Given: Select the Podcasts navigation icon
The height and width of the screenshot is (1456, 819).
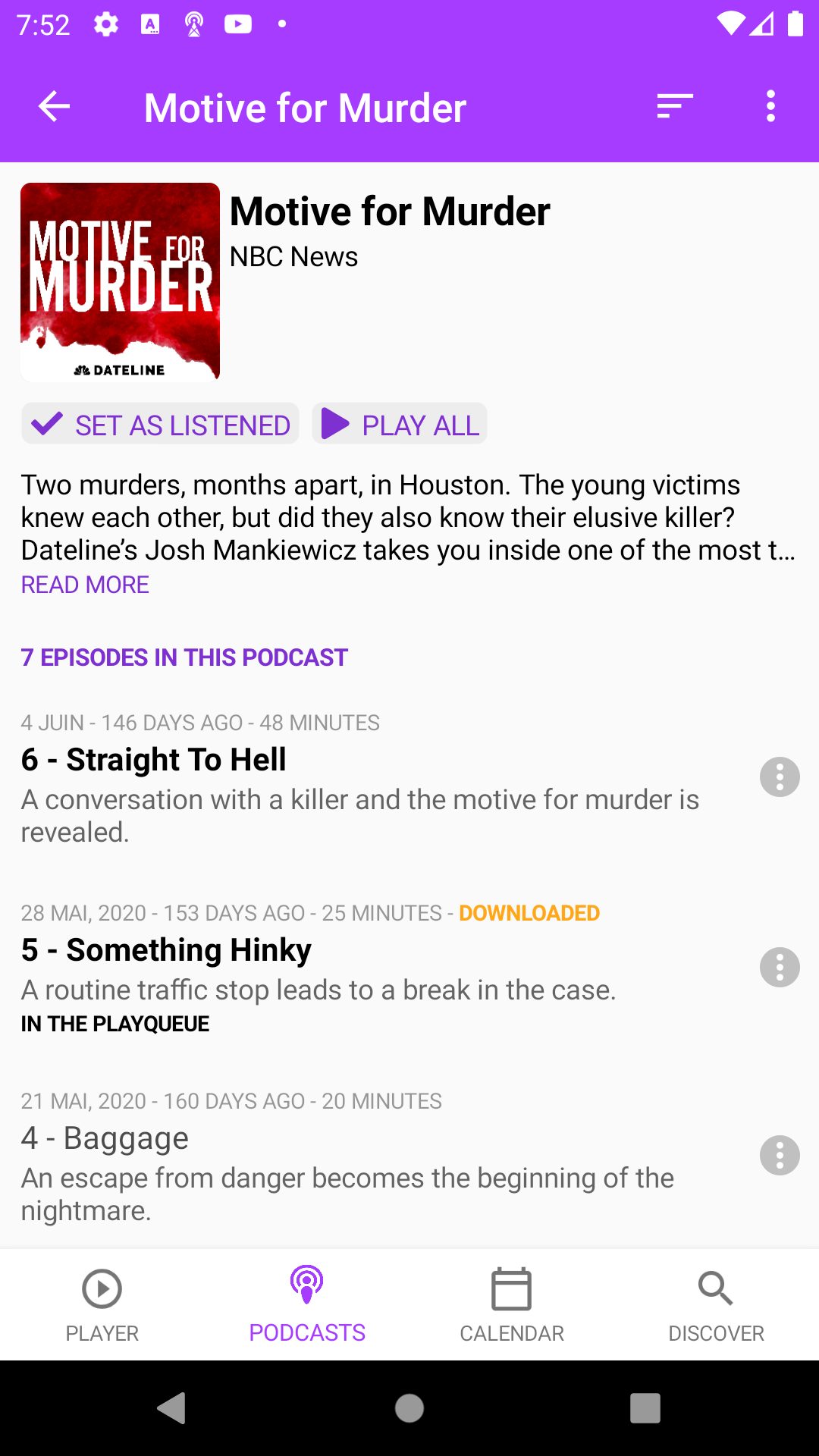Looking at the screenshot, I should [307, 1289].
